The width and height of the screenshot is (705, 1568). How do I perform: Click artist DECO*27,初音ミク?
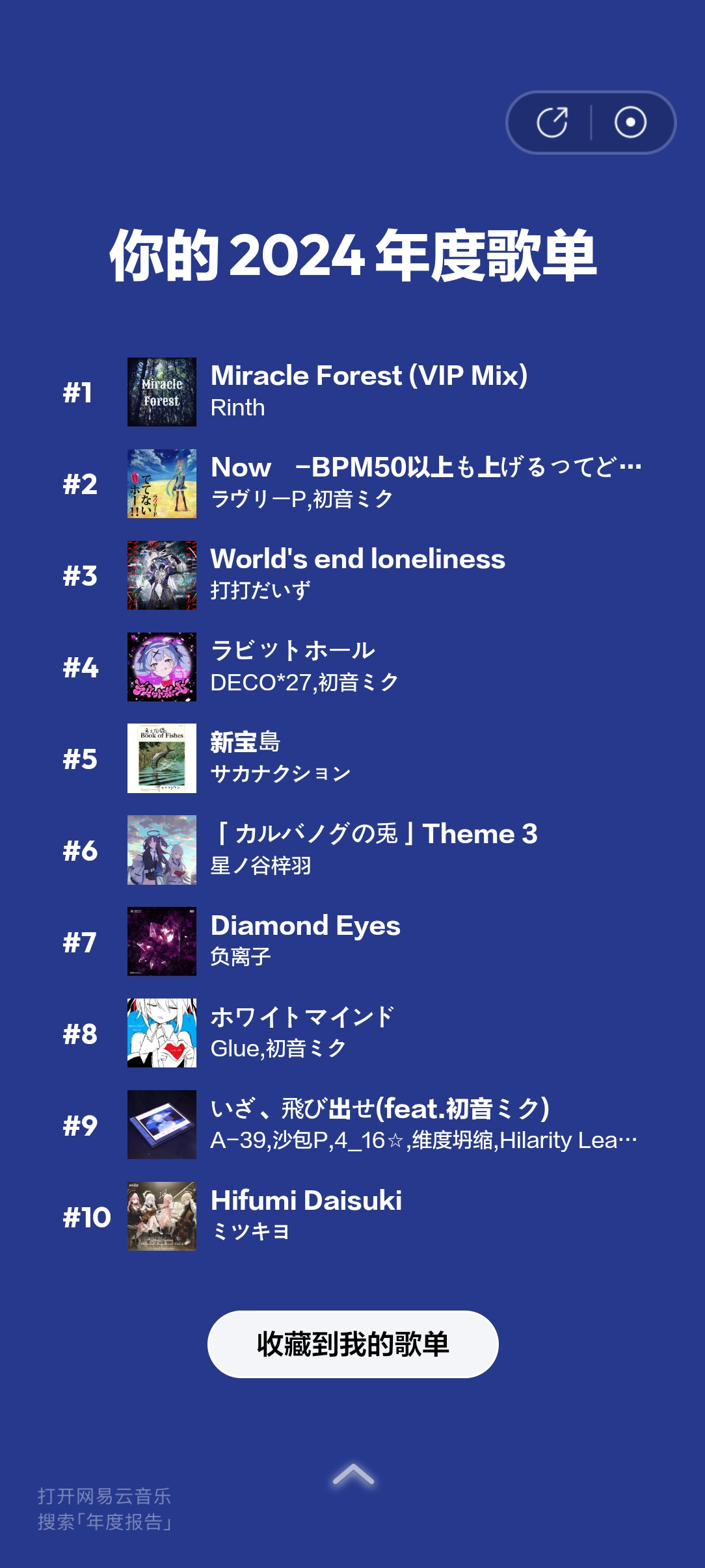tap(306, 682)
